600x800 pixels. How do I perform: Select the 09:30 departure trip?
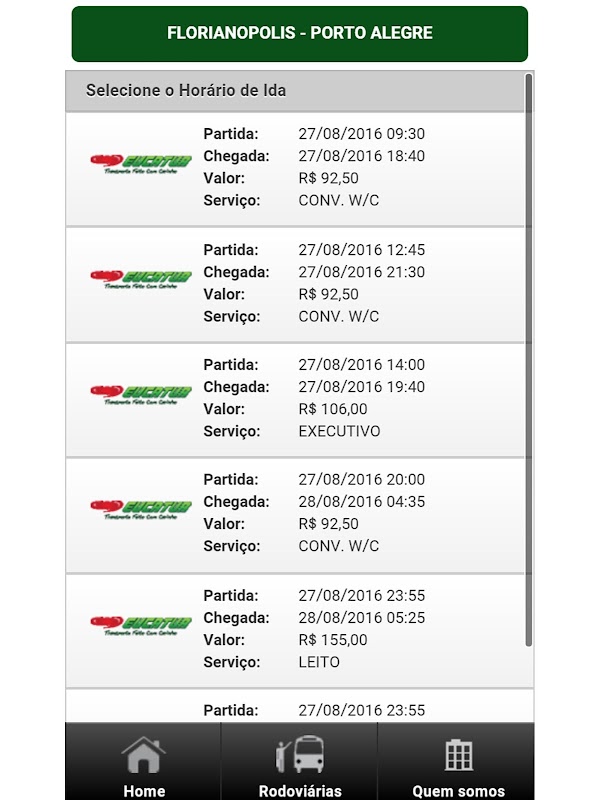pyautogui.click(x=298, y=168)
